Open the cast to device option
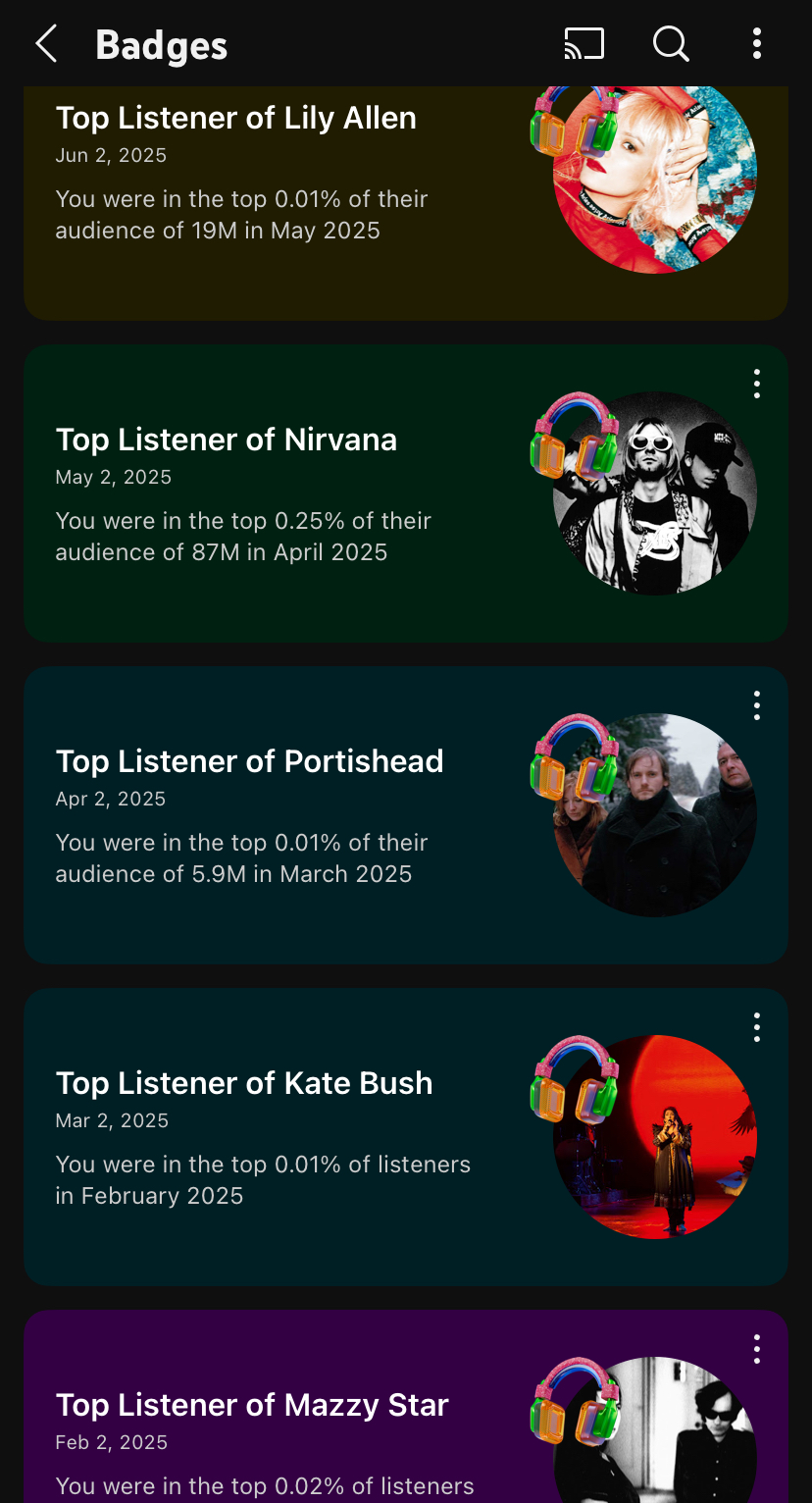This screenshot has width=812, height=1503. click(584, 44)
